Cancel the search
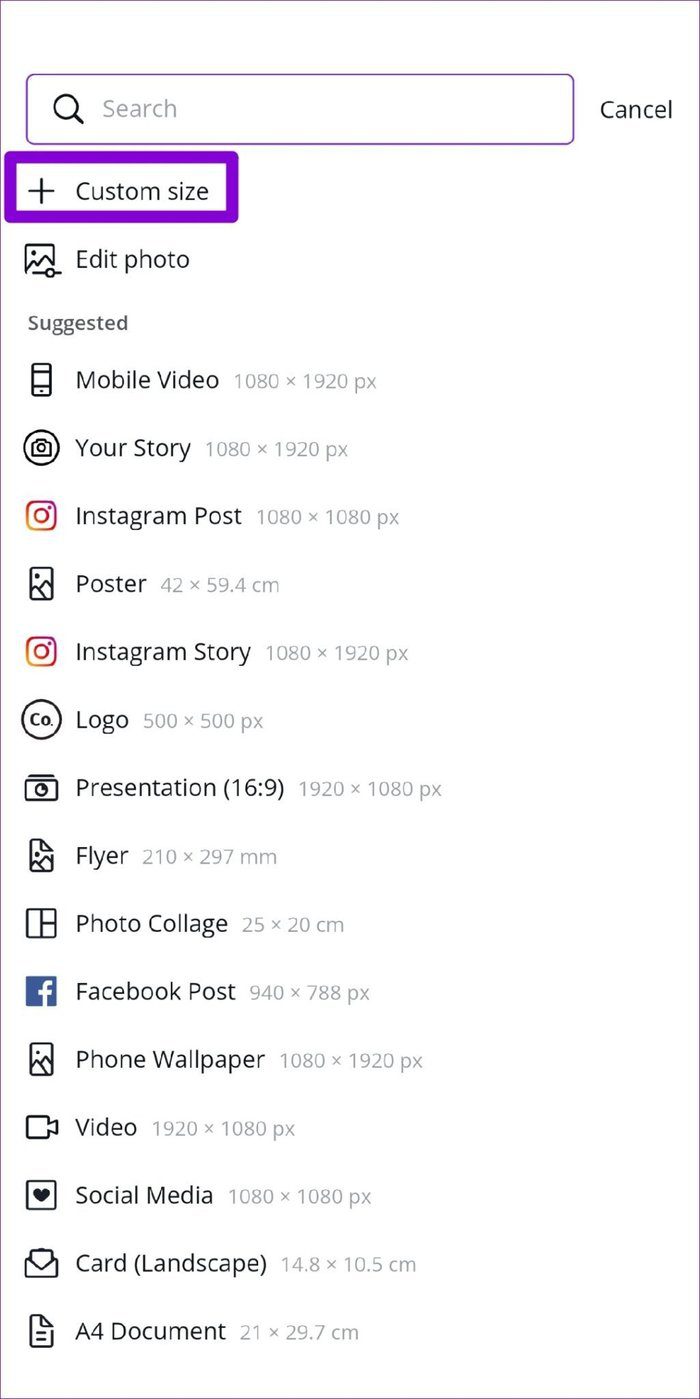 (x=636, y=110)
